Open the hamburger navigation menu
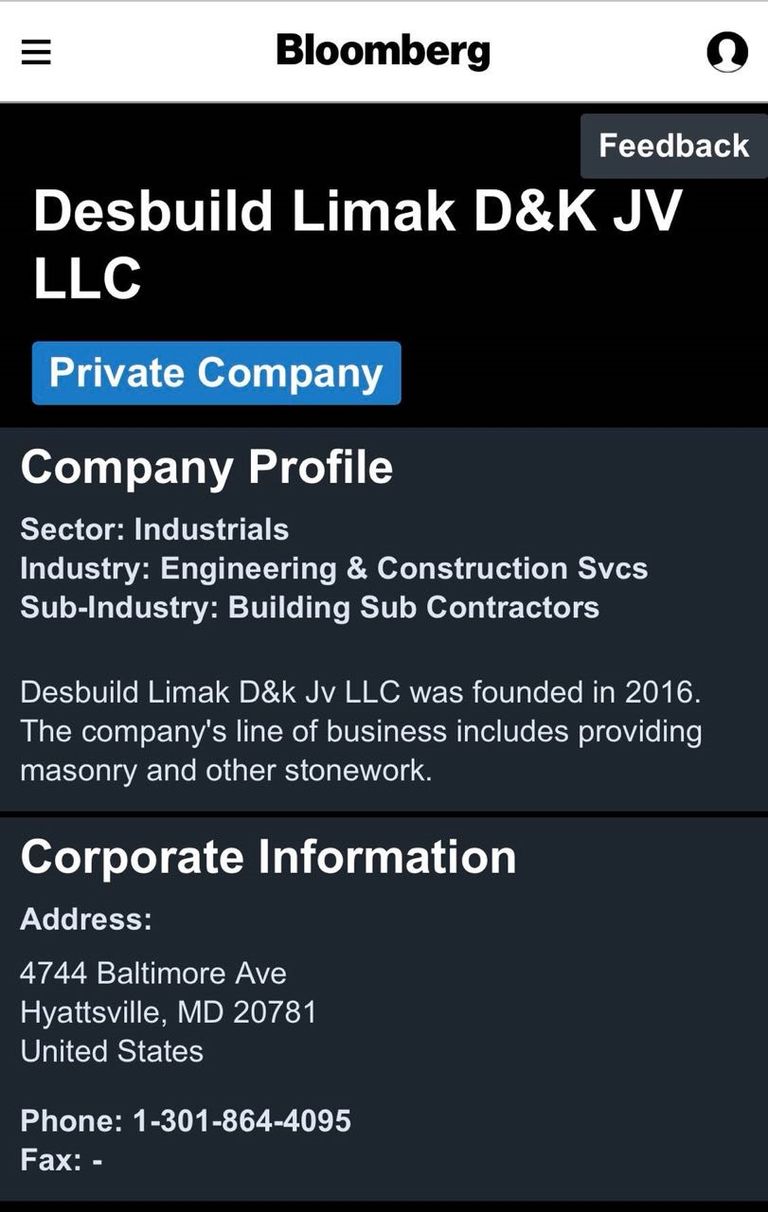 tap(36, 51)
